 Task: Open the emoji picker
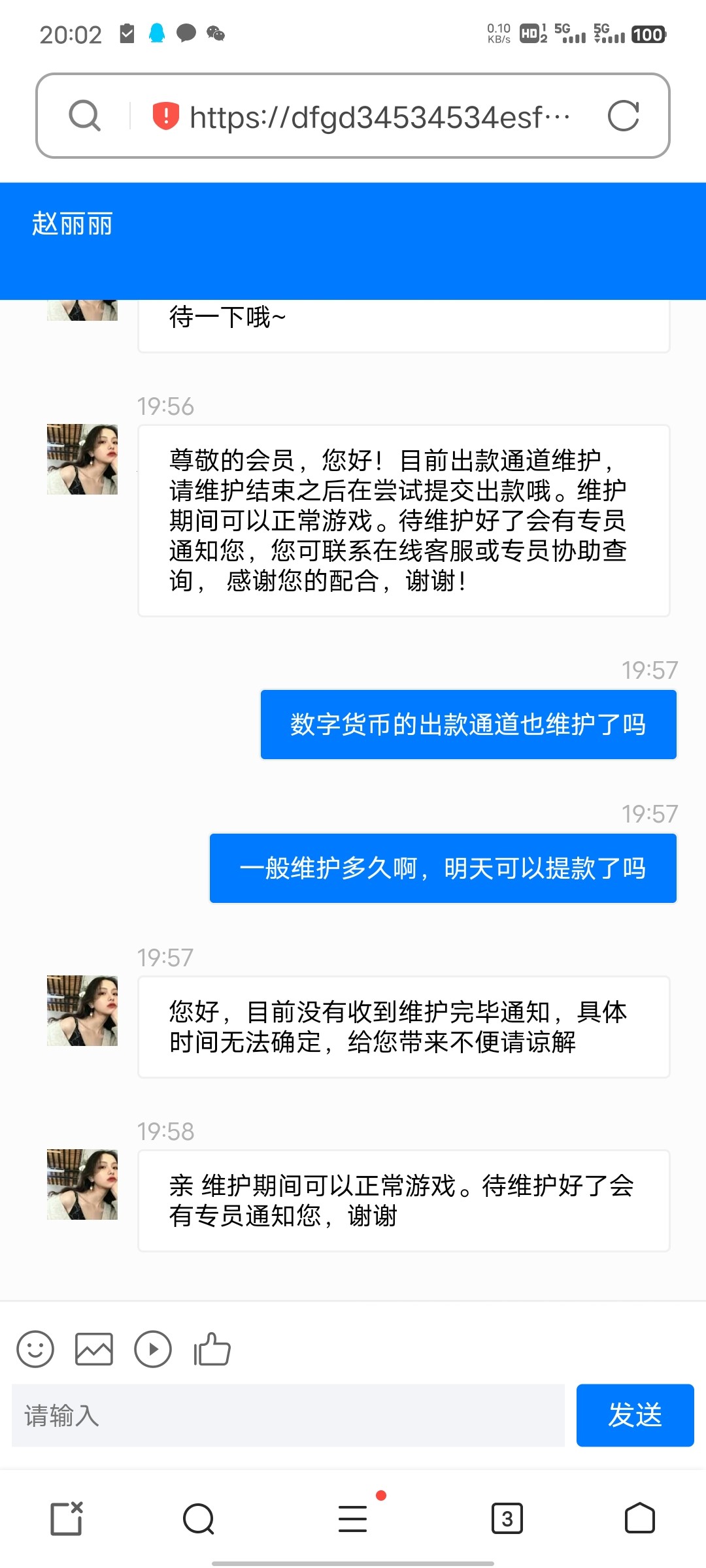35,1349
